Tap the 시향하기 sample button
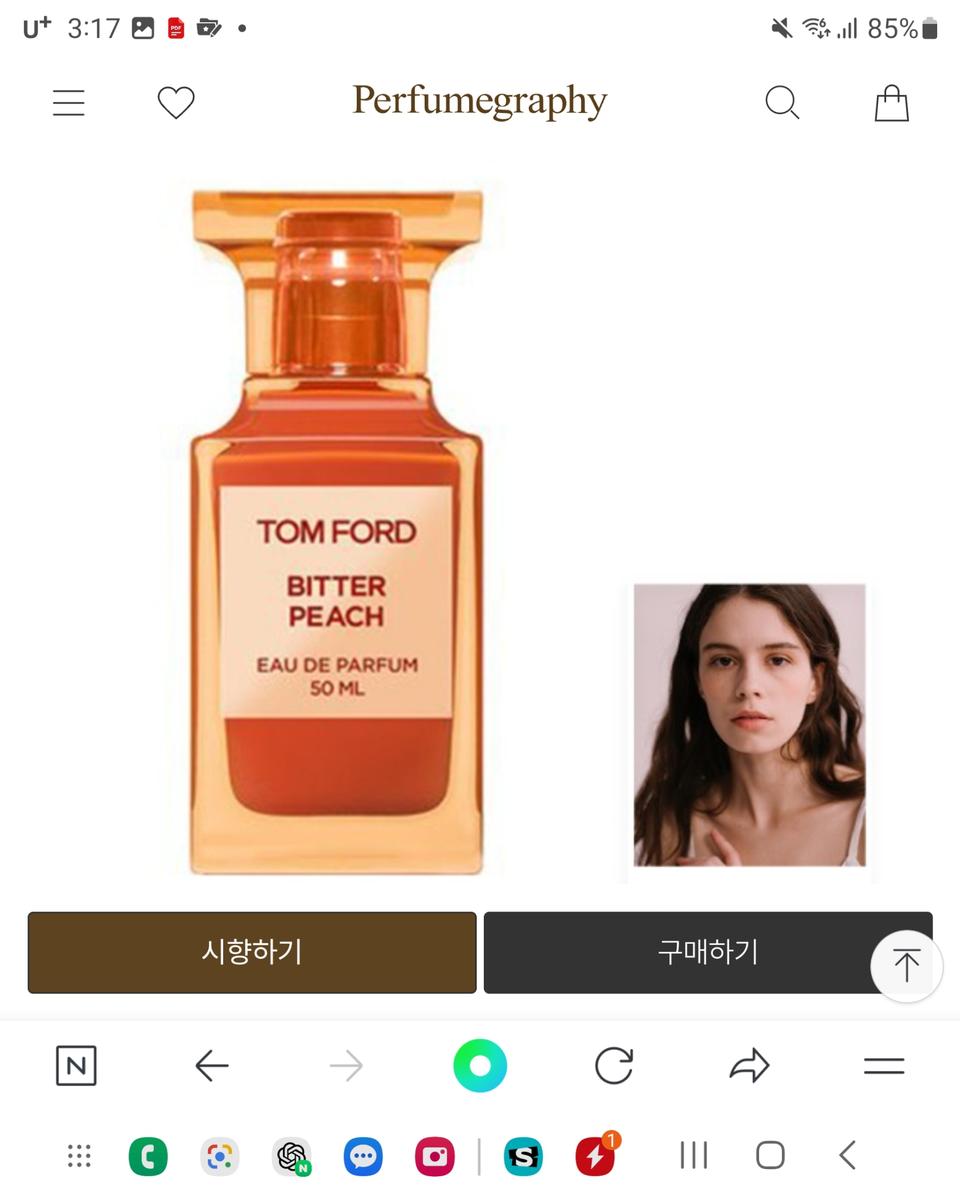This screenshot has width=960, height=1199. 251,952
